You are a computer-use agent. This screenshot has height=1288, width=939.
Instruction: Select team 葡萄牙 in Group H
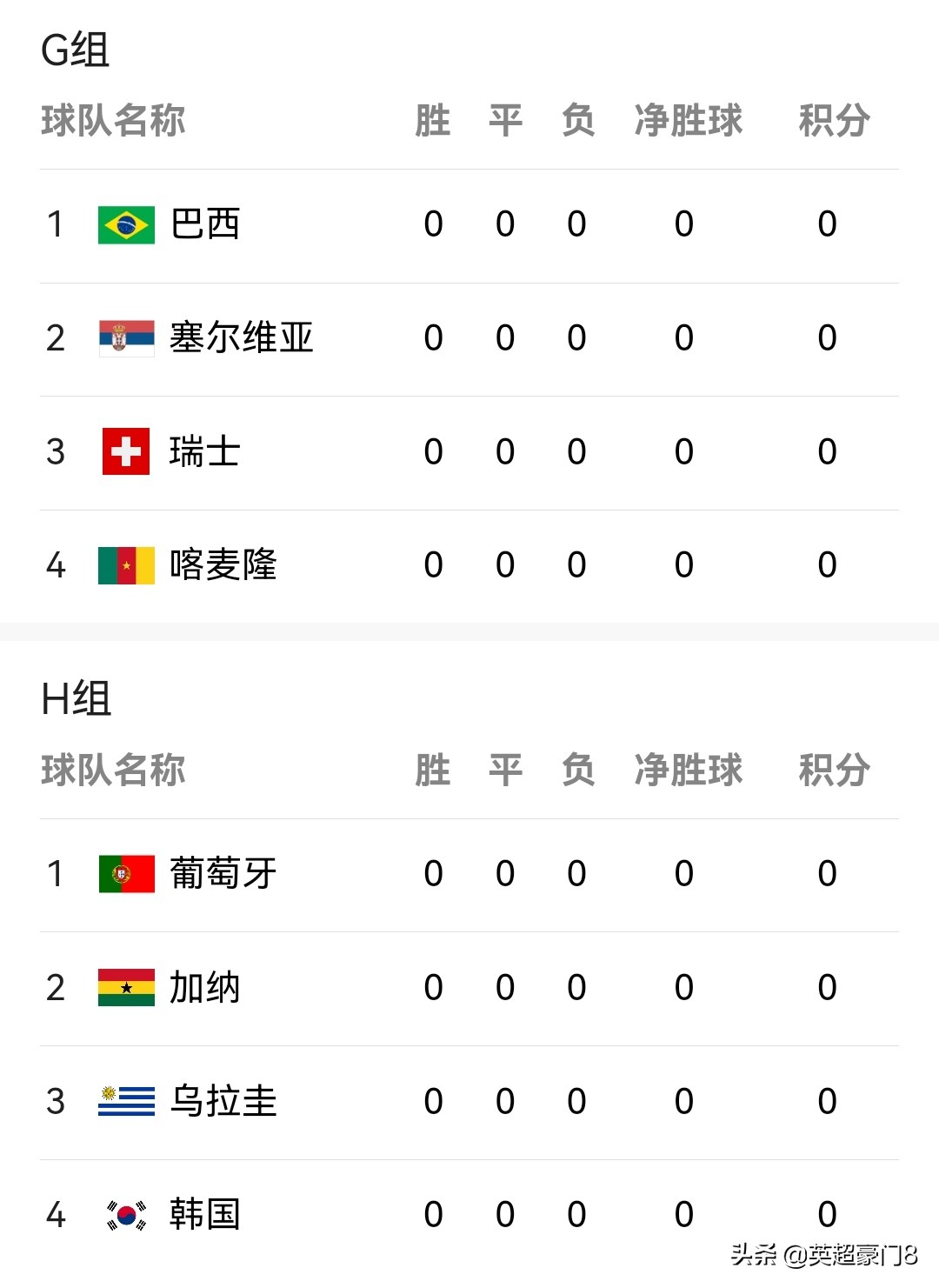pyautogui.click(x=223, y=873)
